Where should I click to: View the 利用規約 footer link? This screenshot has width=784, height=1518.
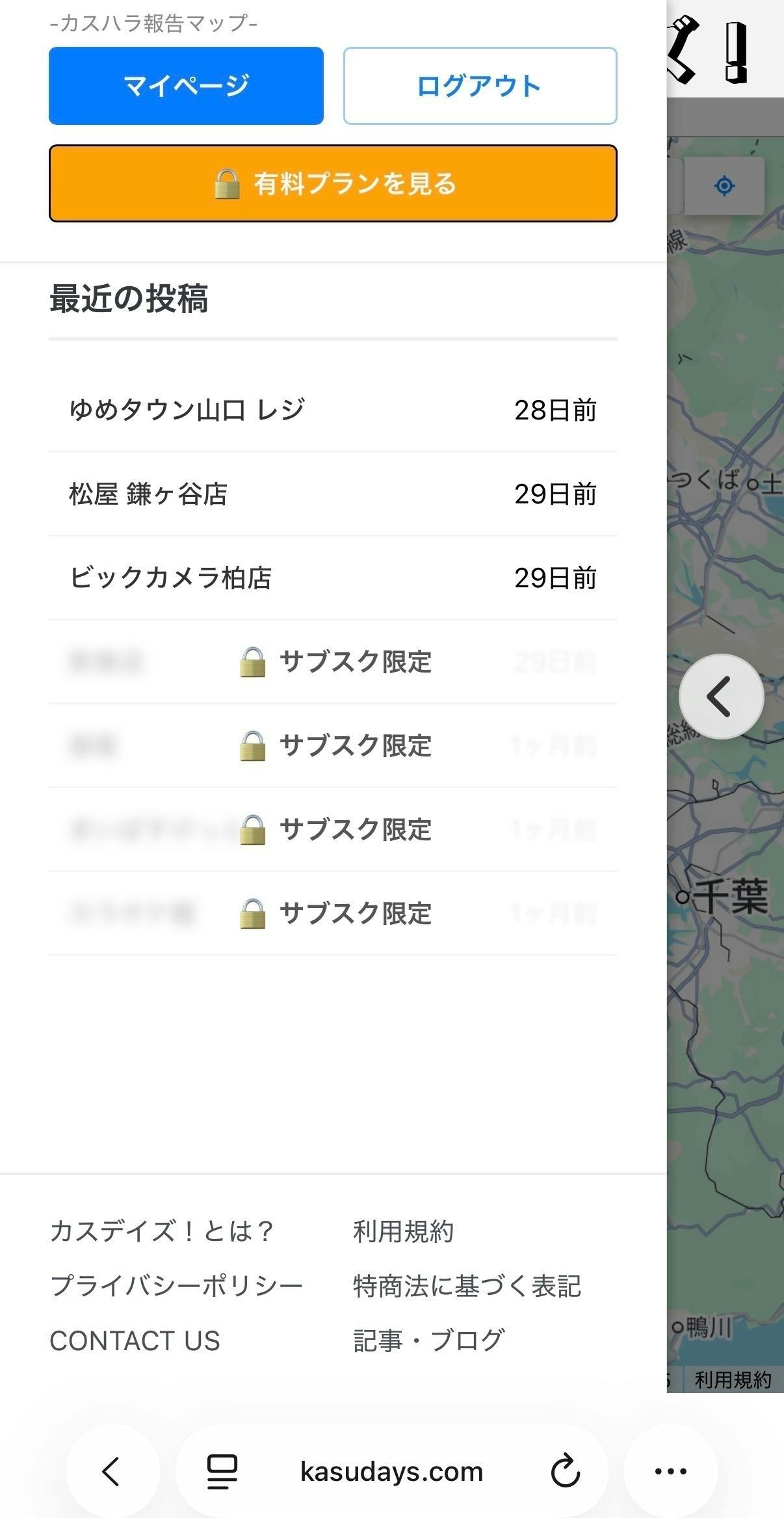(x=404, y=1231)
